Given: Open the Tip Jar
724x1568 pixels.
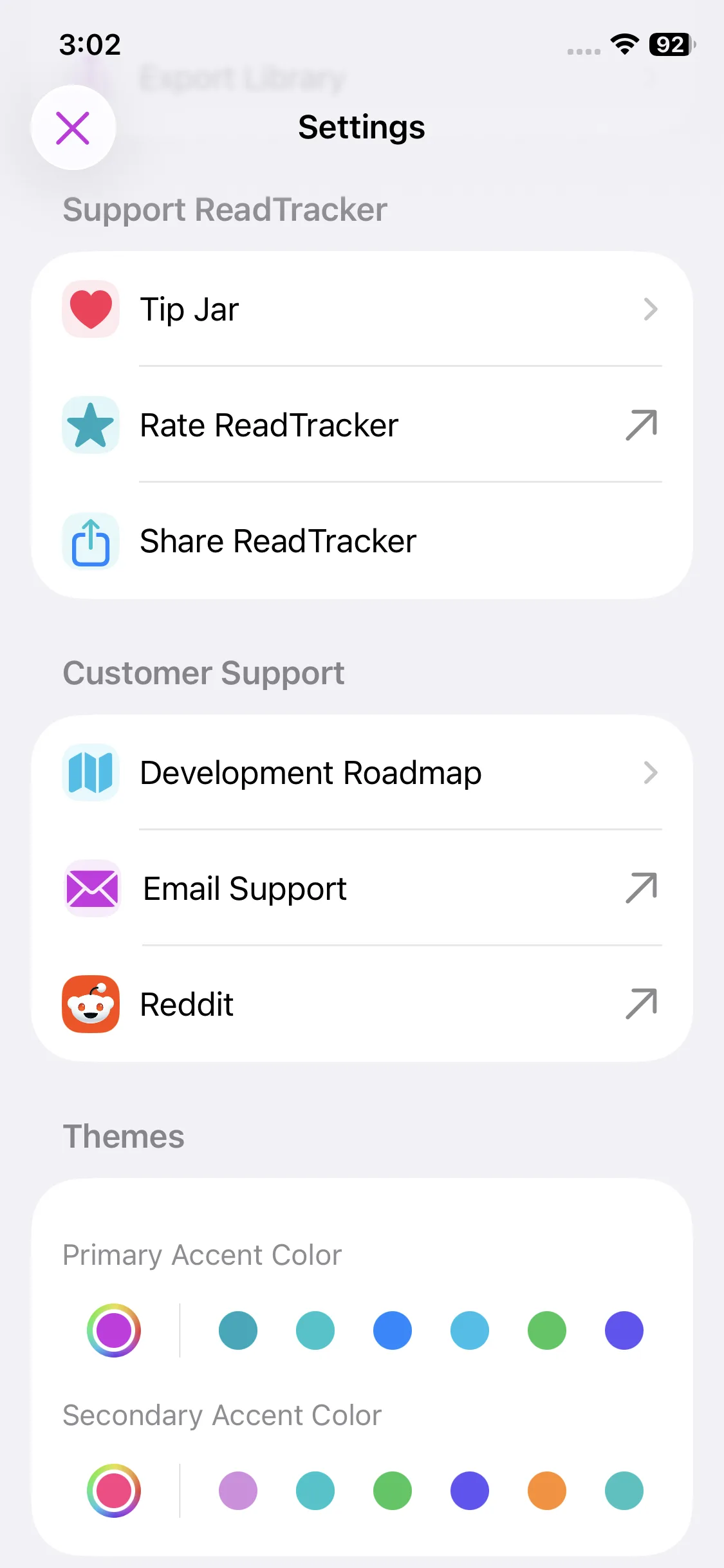Looking at the screenshot, I should point(362,310).
